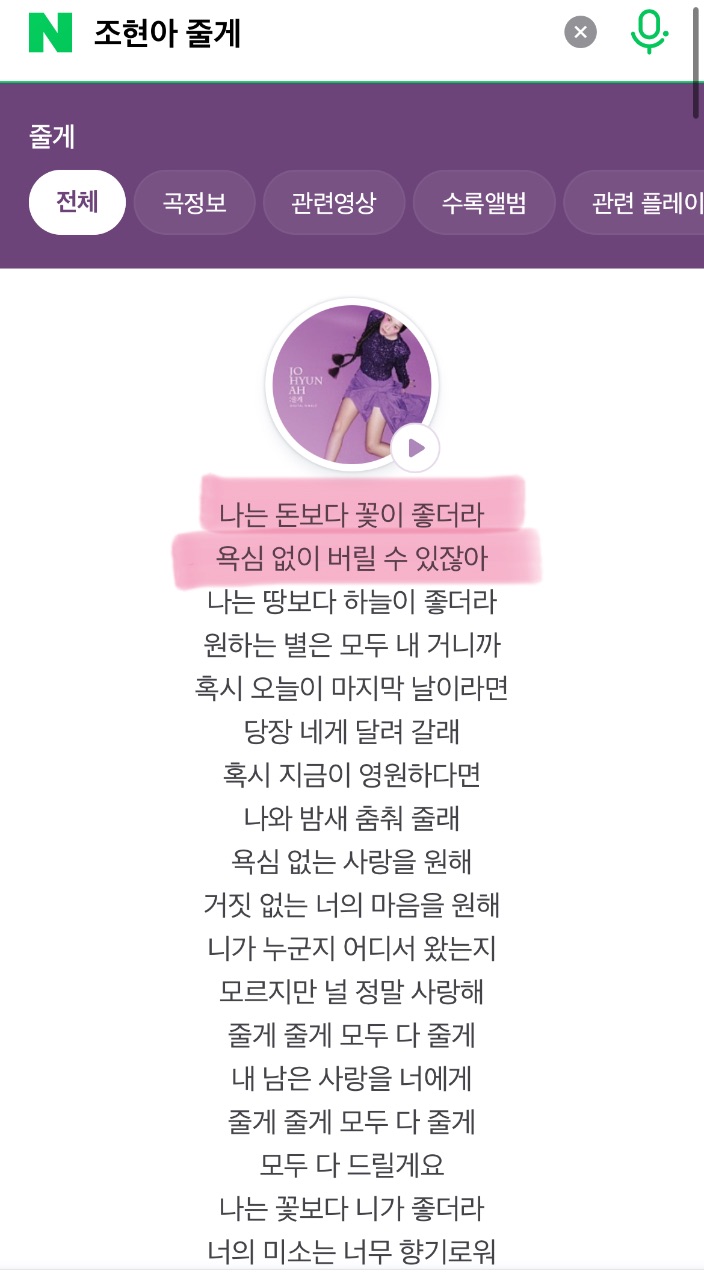Clear the search text

coord(580,32)
